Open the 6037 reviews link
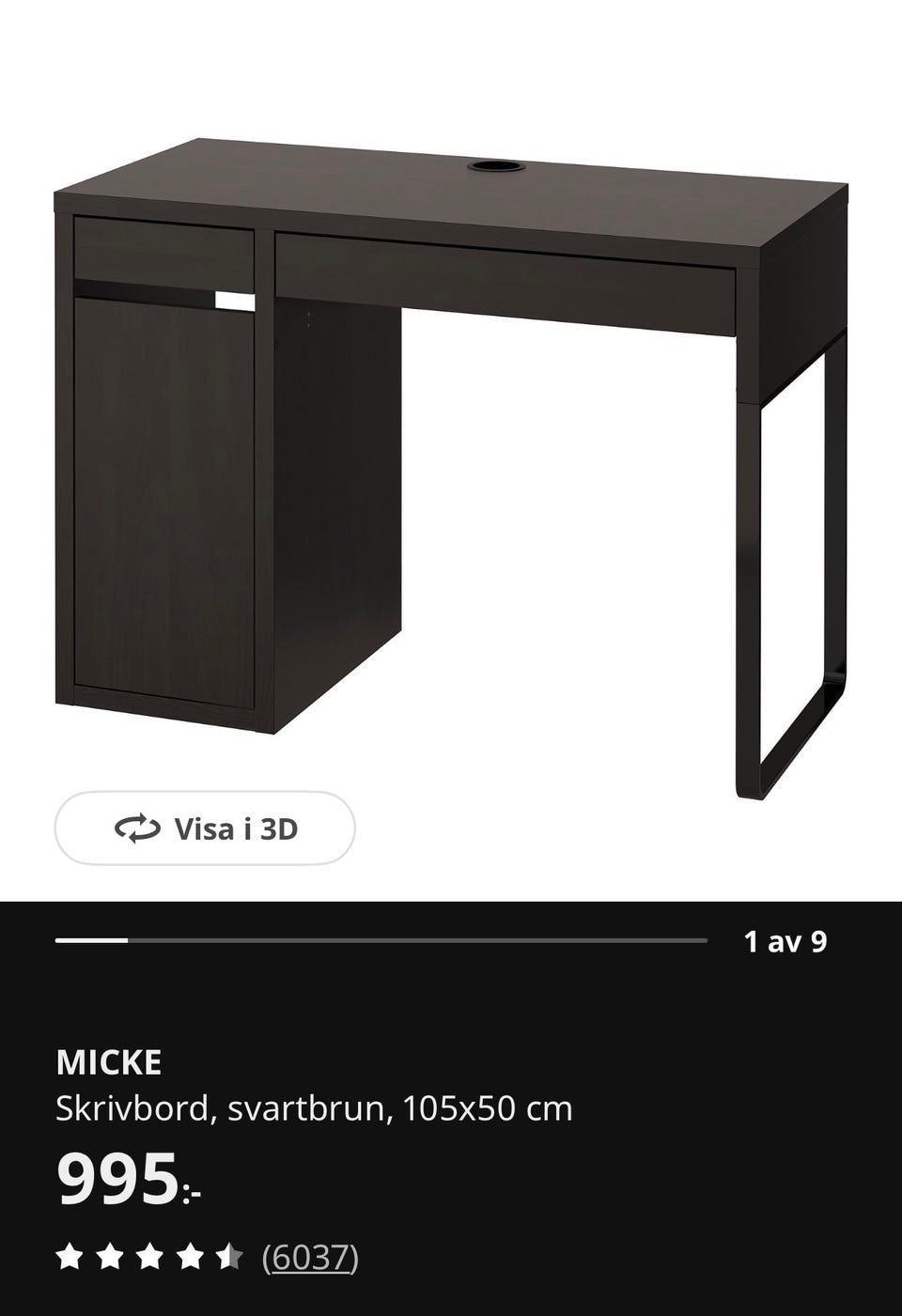902x1316 pixels. point(310,1256)
